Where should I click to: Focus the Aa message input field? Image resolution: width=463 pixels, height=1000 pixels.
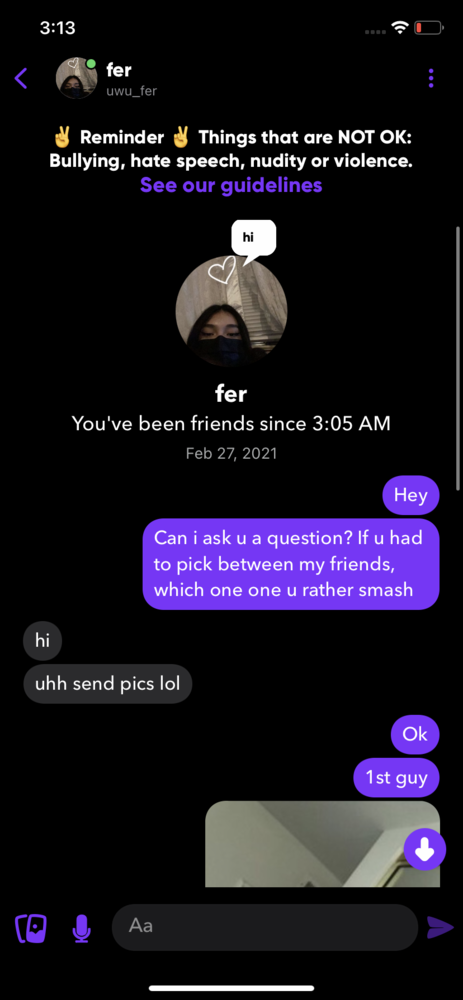coord(265,927)
